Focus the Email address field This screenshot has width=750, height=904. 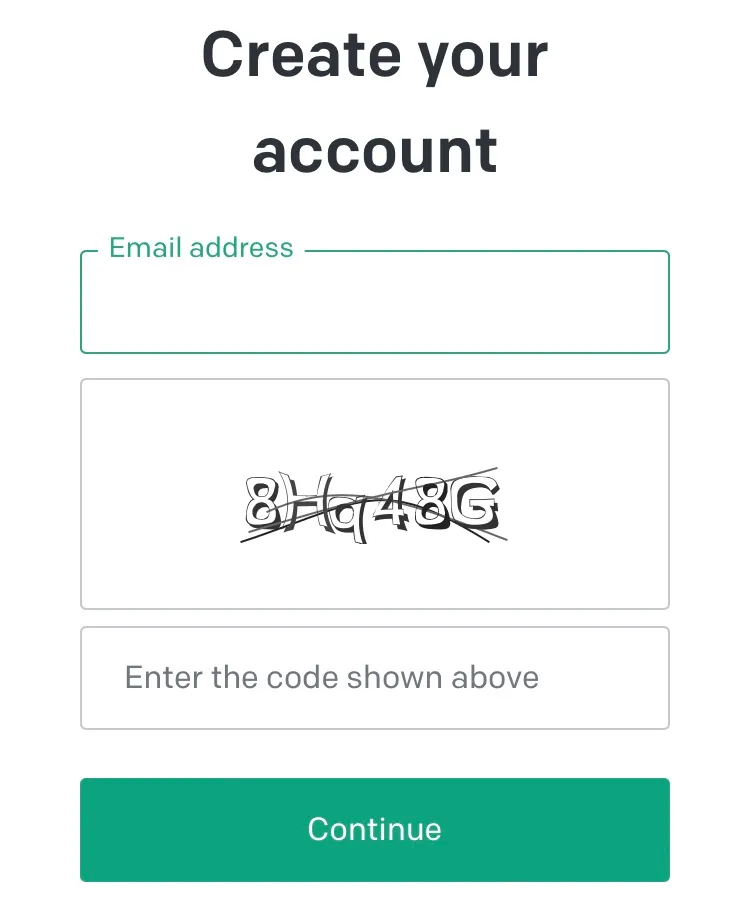(x=374, y=303)
